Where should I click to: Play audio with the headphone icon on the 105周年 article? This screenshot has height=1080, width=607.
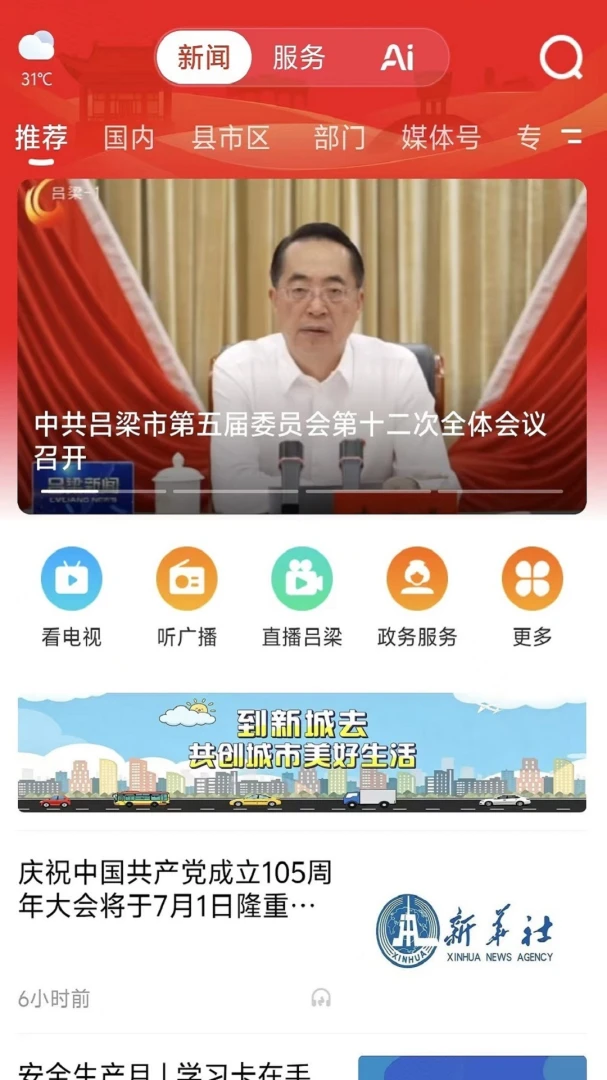[x=321, y=997]
